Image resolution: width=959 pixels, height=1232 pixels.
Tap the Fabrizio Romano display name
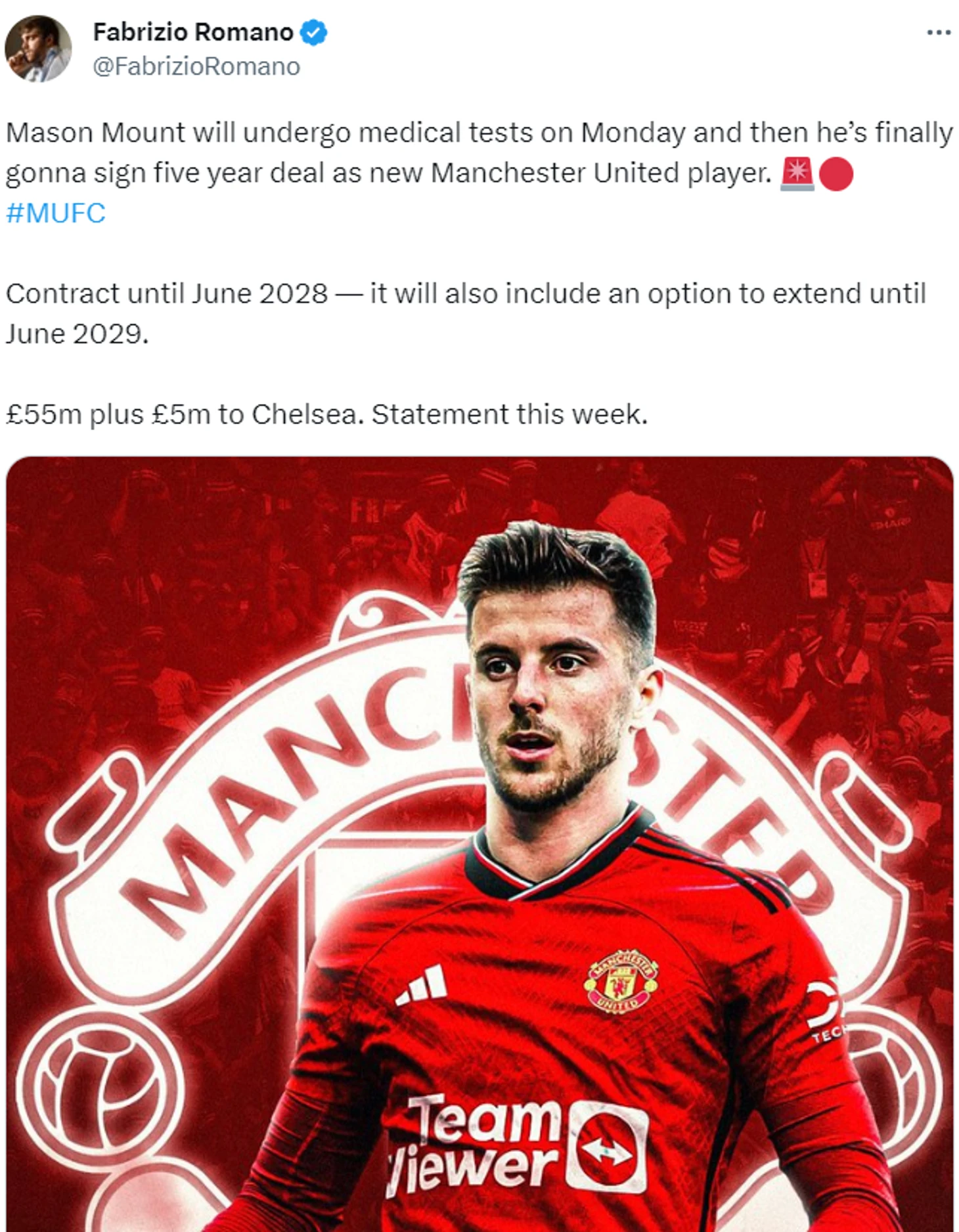coord(192,32)
